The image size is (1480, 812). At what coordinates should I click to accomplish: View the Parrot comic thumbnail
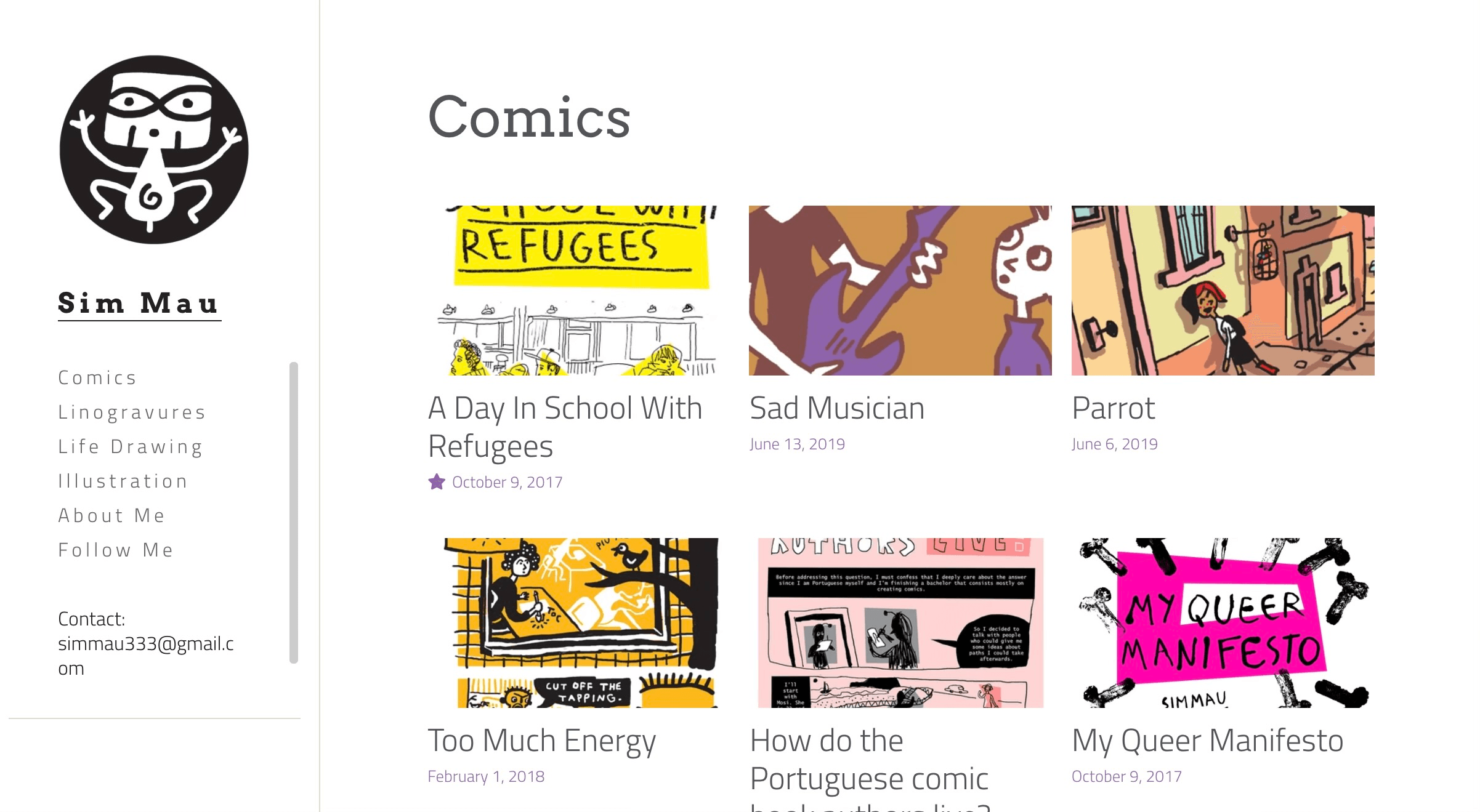tap(1223, 291)
